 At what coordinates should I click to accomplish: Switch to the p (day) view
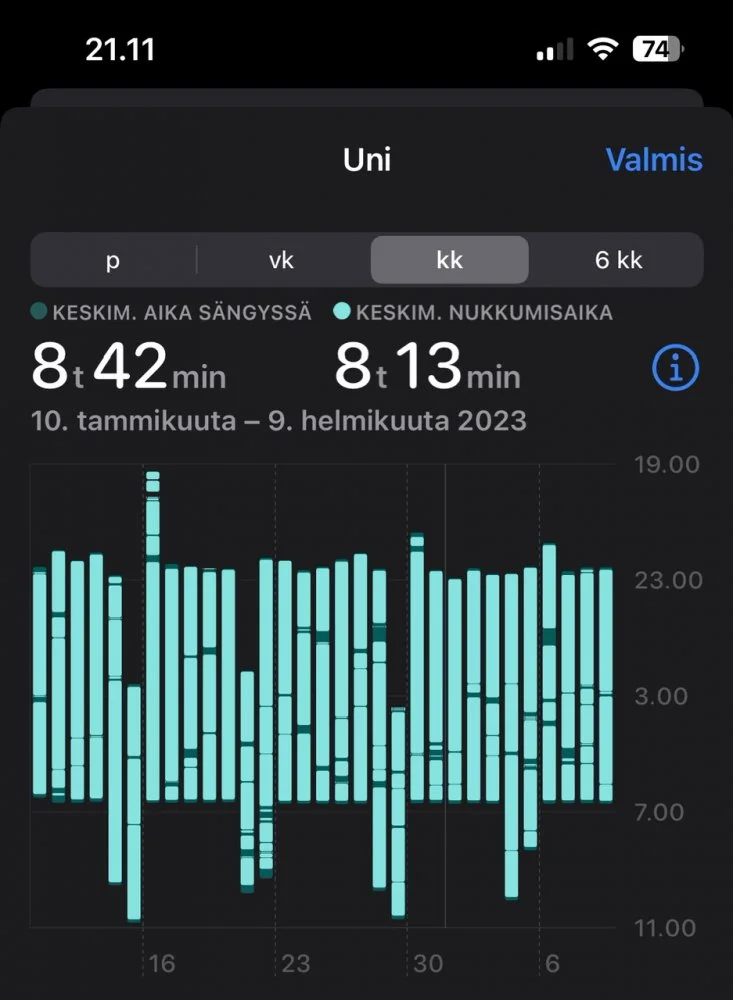click(x=113, y=260)
